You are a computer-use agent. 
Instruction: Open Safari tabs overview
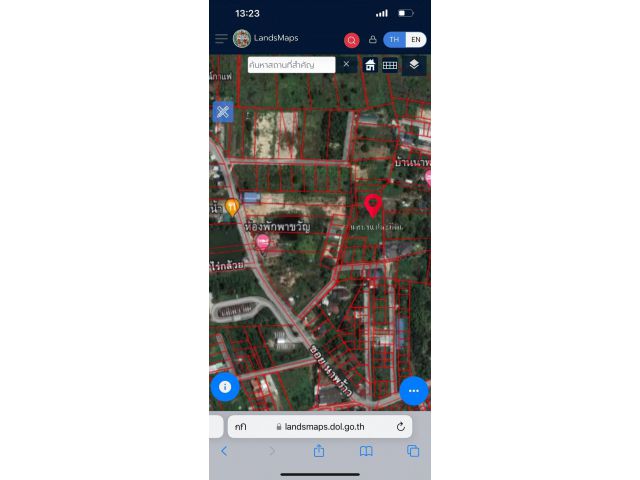[413, 451]
